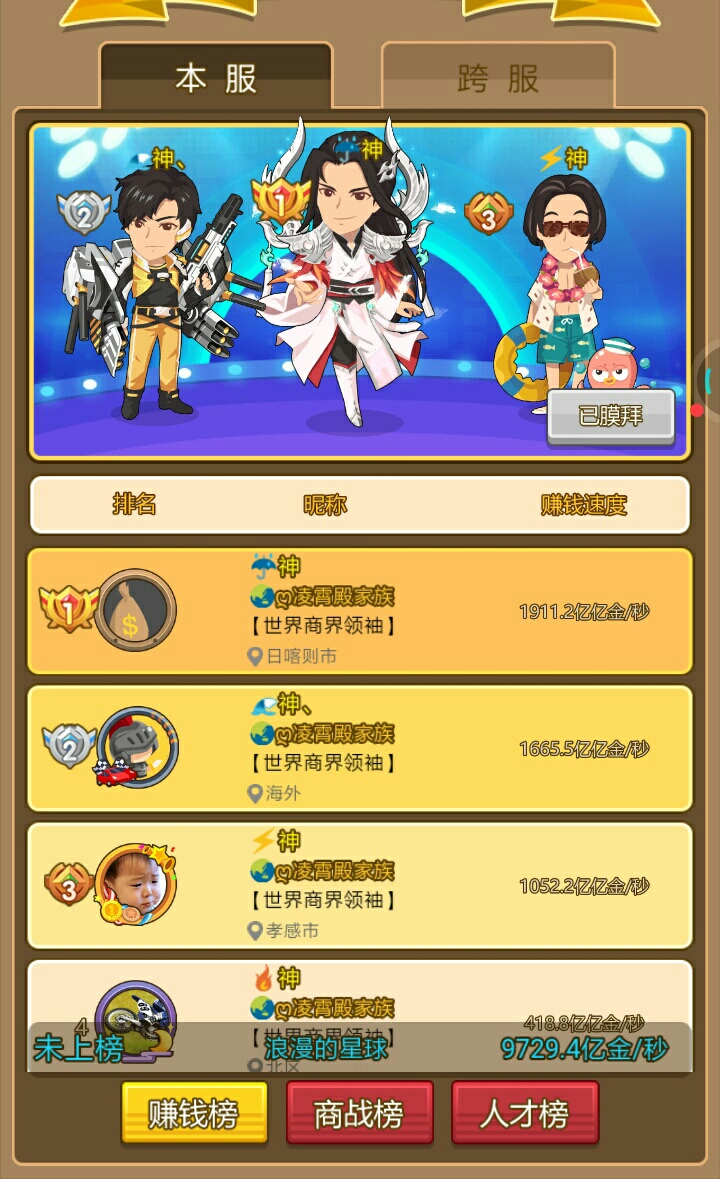Screen dimensions: 720x1179
Task: Tap the third place character in sunglasses
Action: [x=565, y=280]
